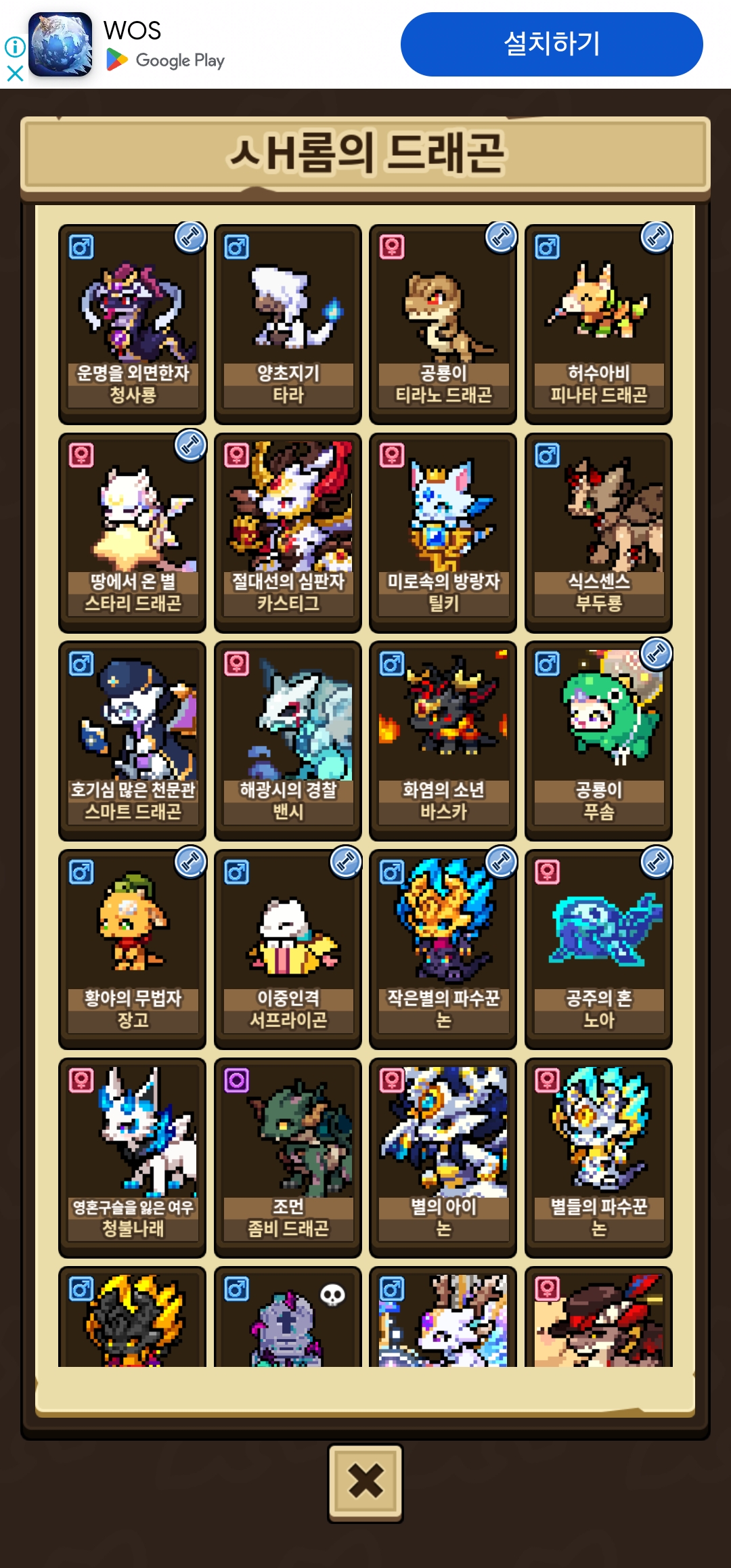This screenshot has height=1568, width=731.
Task: Open the 양초지기 타라 dragon card
Action: point(288,325)
